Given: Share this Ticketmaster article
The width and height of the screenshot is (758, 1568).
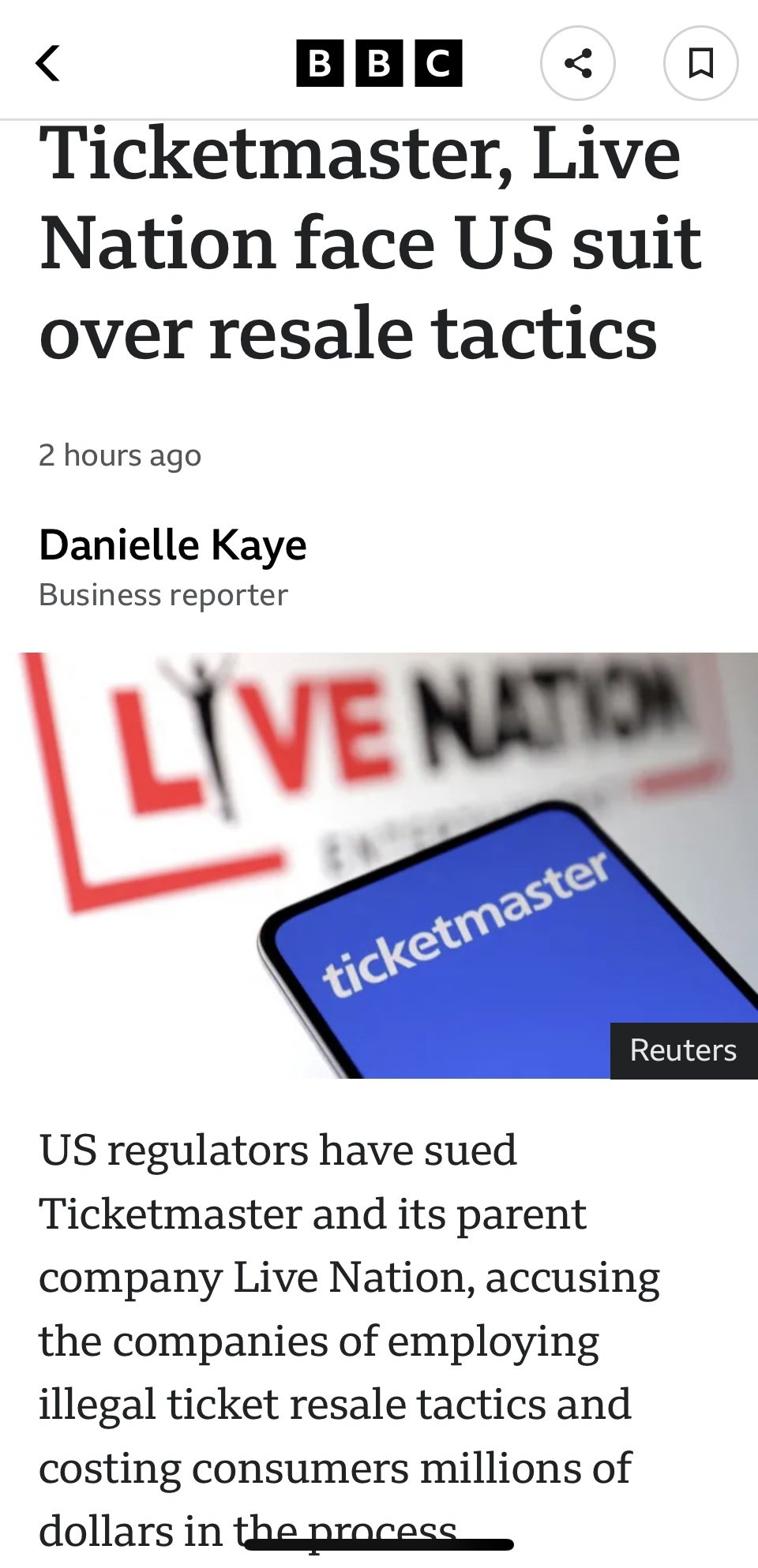Looking at the screenshot, I should pos(577,63).
